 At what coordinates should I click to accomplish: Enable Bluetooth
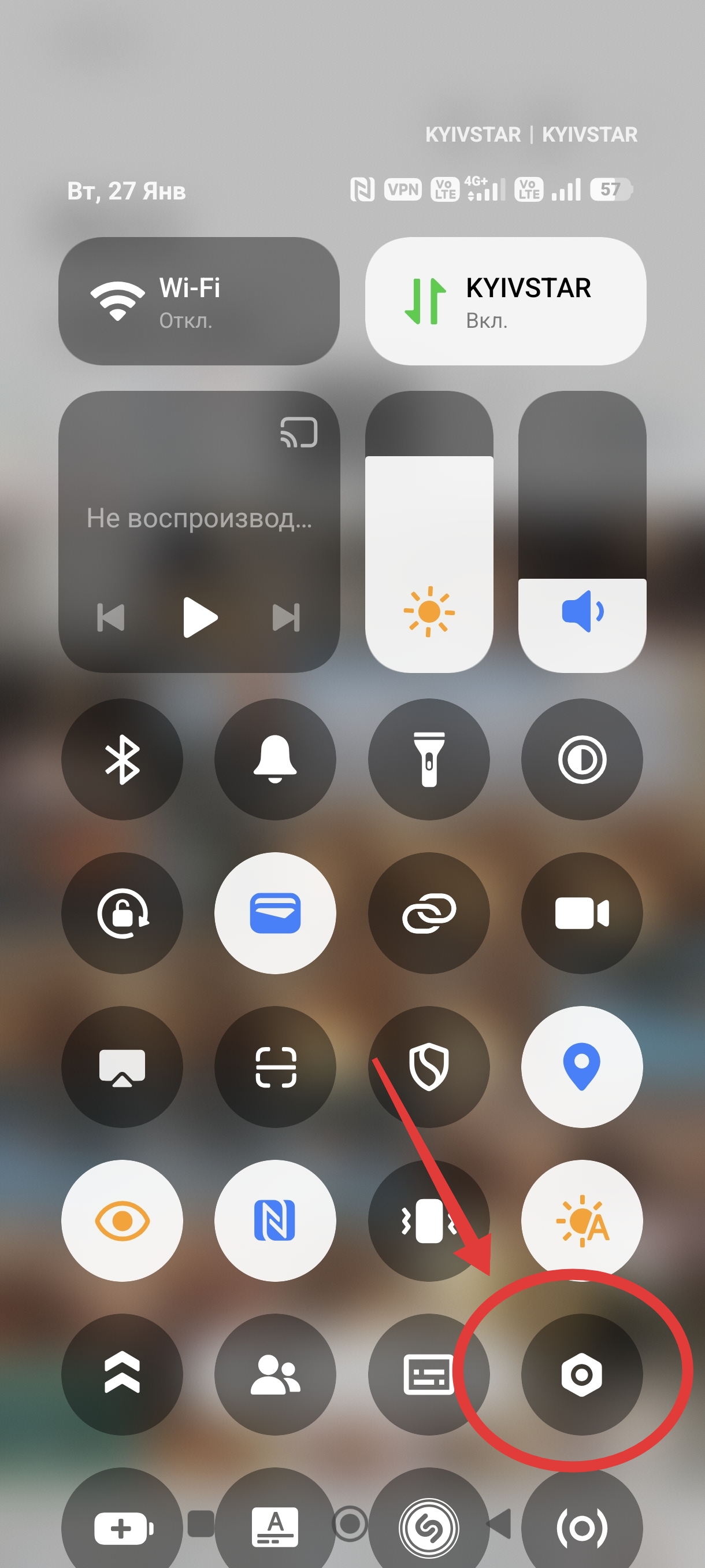tap(123, 759)
